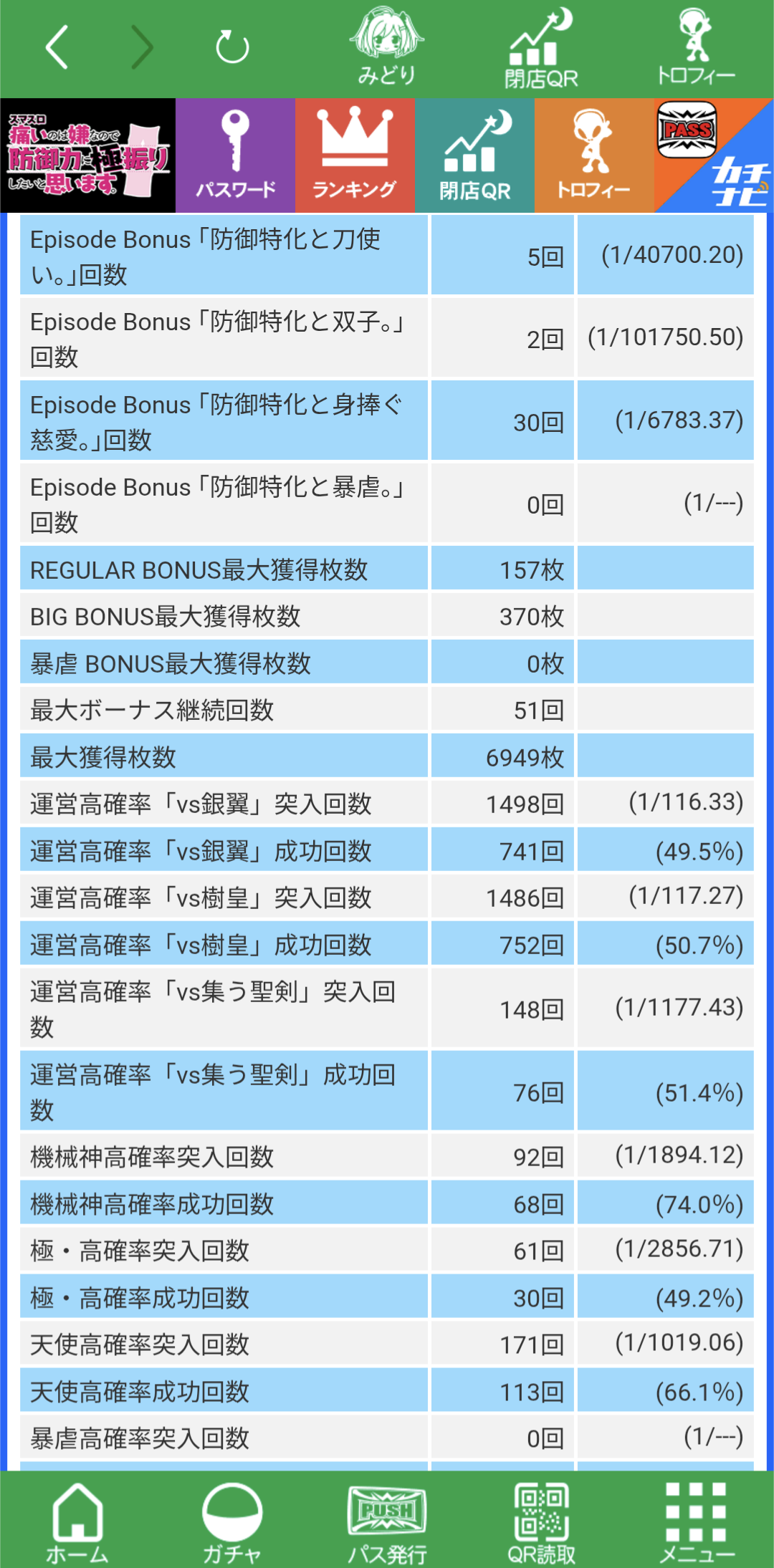Select the purple パスワード tile
The height and width of the screenshot is (1568, 774).
(x=235, y=155)
